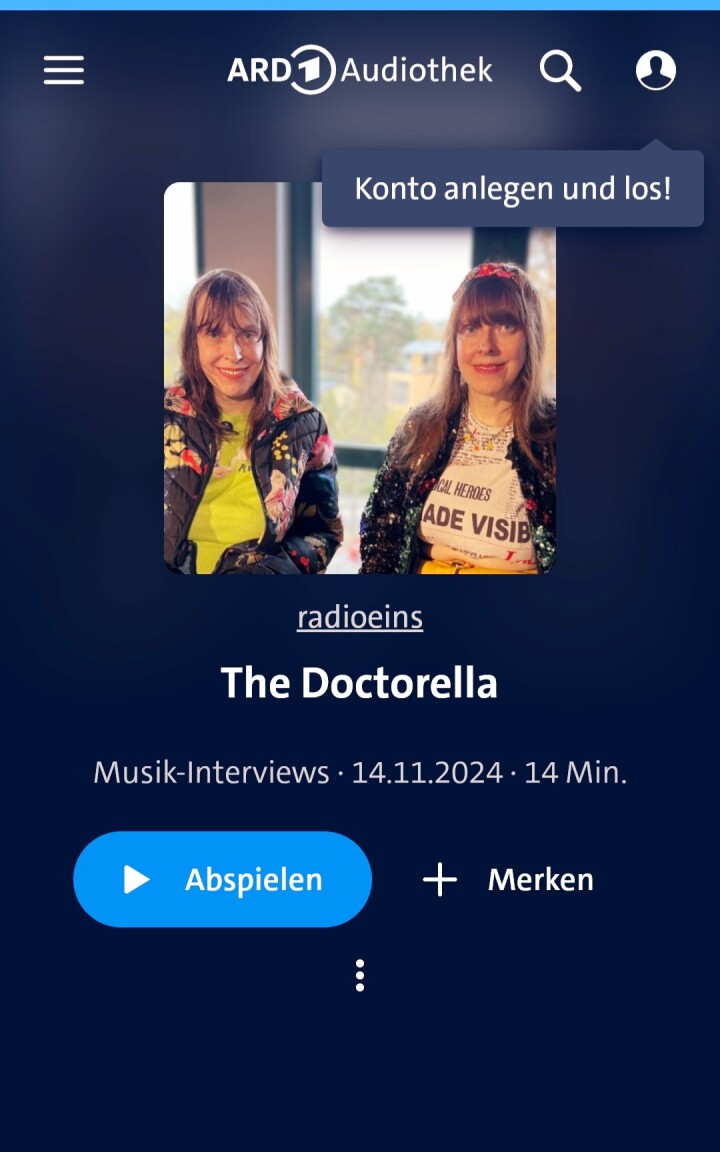Open the three-dot more options menu
720x1152 pixels.
pos(360,975)
